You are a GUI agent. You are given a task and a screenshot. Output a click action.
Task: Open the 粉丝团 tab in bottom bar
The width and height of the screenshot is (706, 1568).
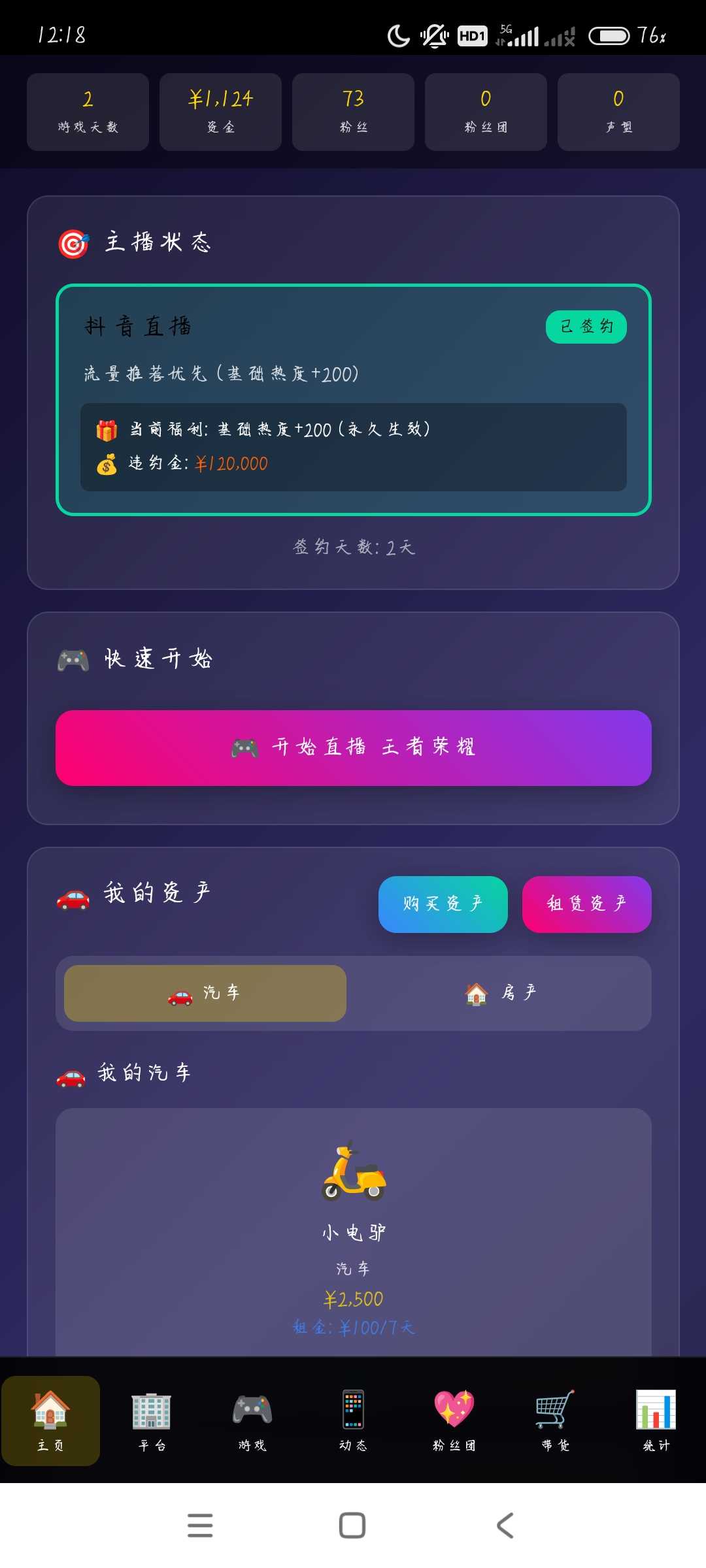click(x=454, y=1420)
